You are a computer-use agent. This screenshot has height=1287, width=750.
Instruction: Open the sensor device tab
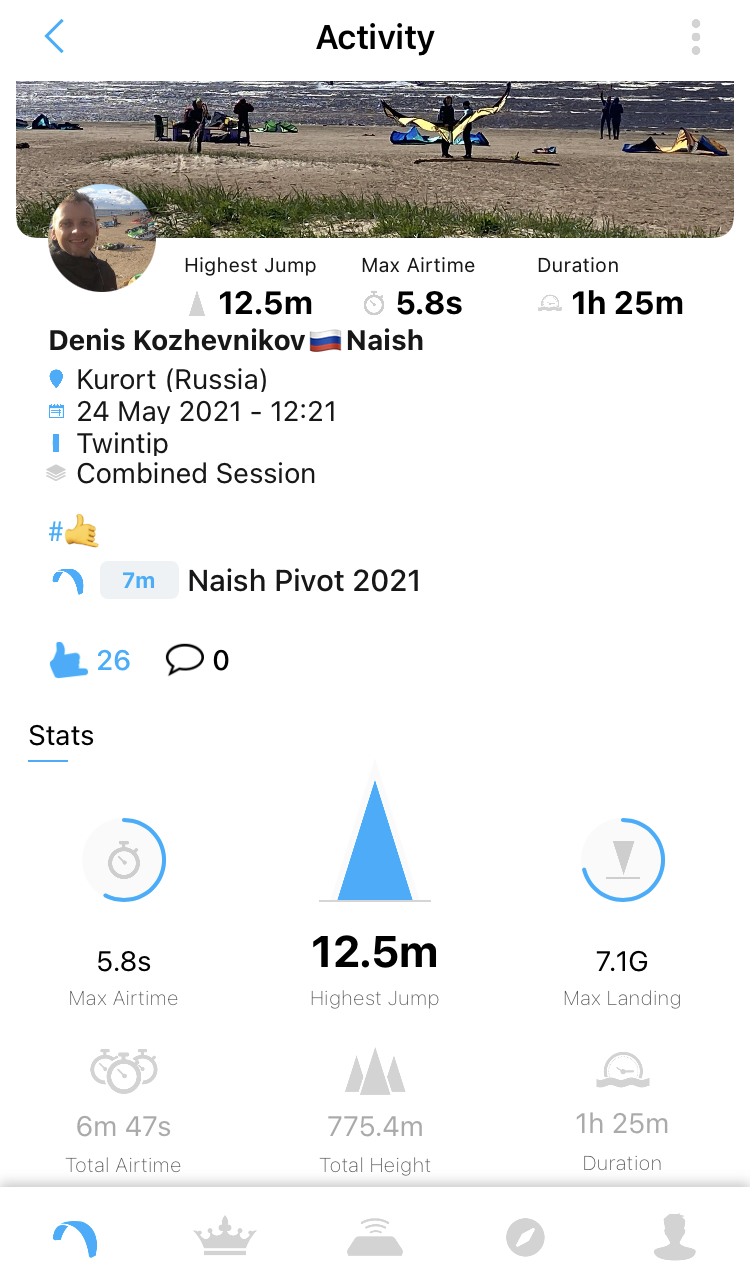click(x=375, y=1238)
